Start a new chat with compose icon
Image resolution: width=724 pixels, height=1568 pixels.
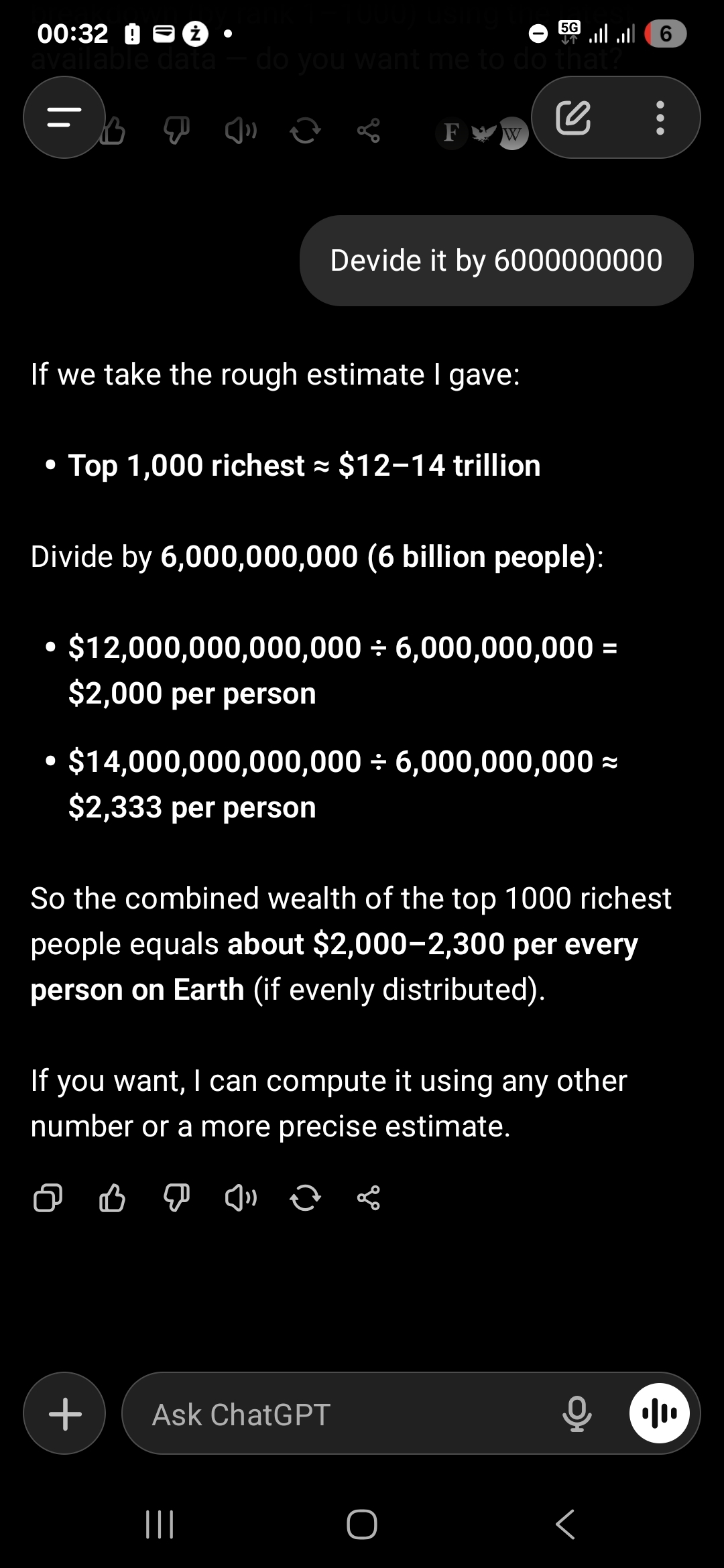tap(573, 117)
